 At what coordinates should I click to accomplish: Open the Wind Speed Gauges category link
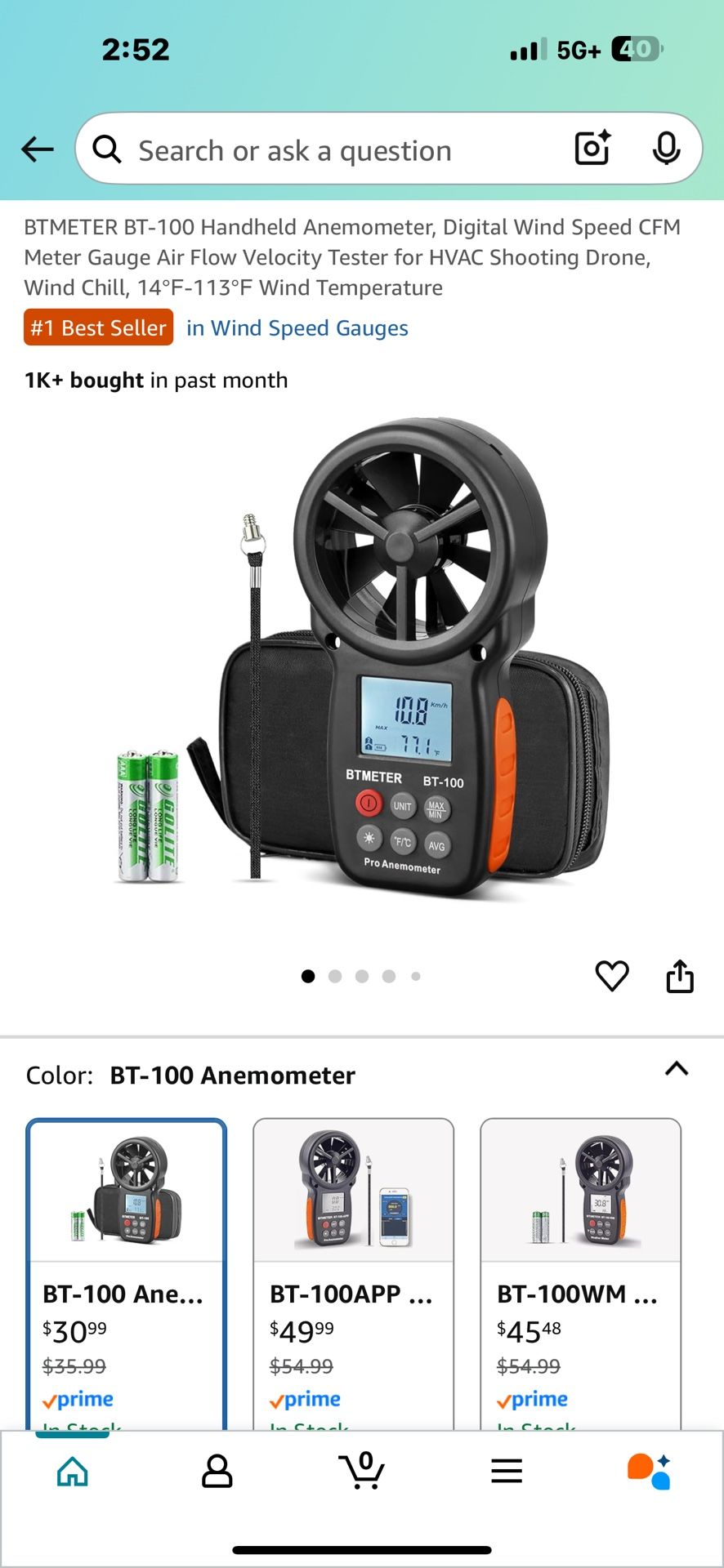tap(297, 328)
